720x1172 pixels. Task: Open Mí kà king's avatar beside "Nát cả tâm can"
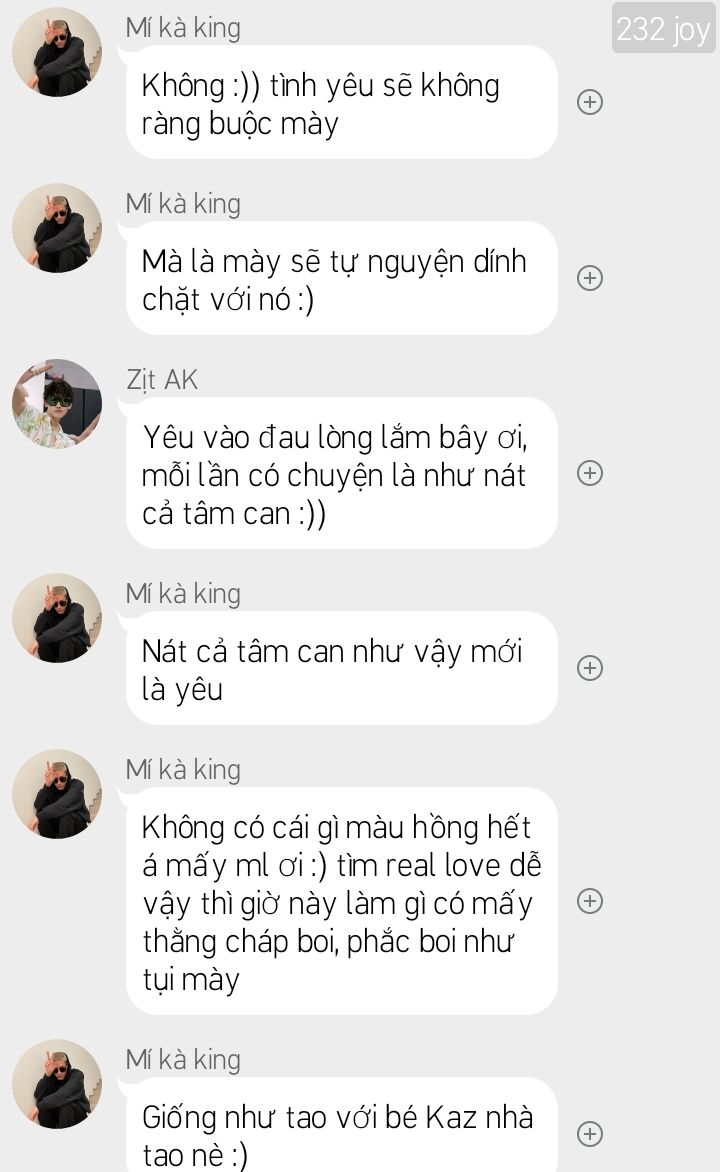click(57, 618)
